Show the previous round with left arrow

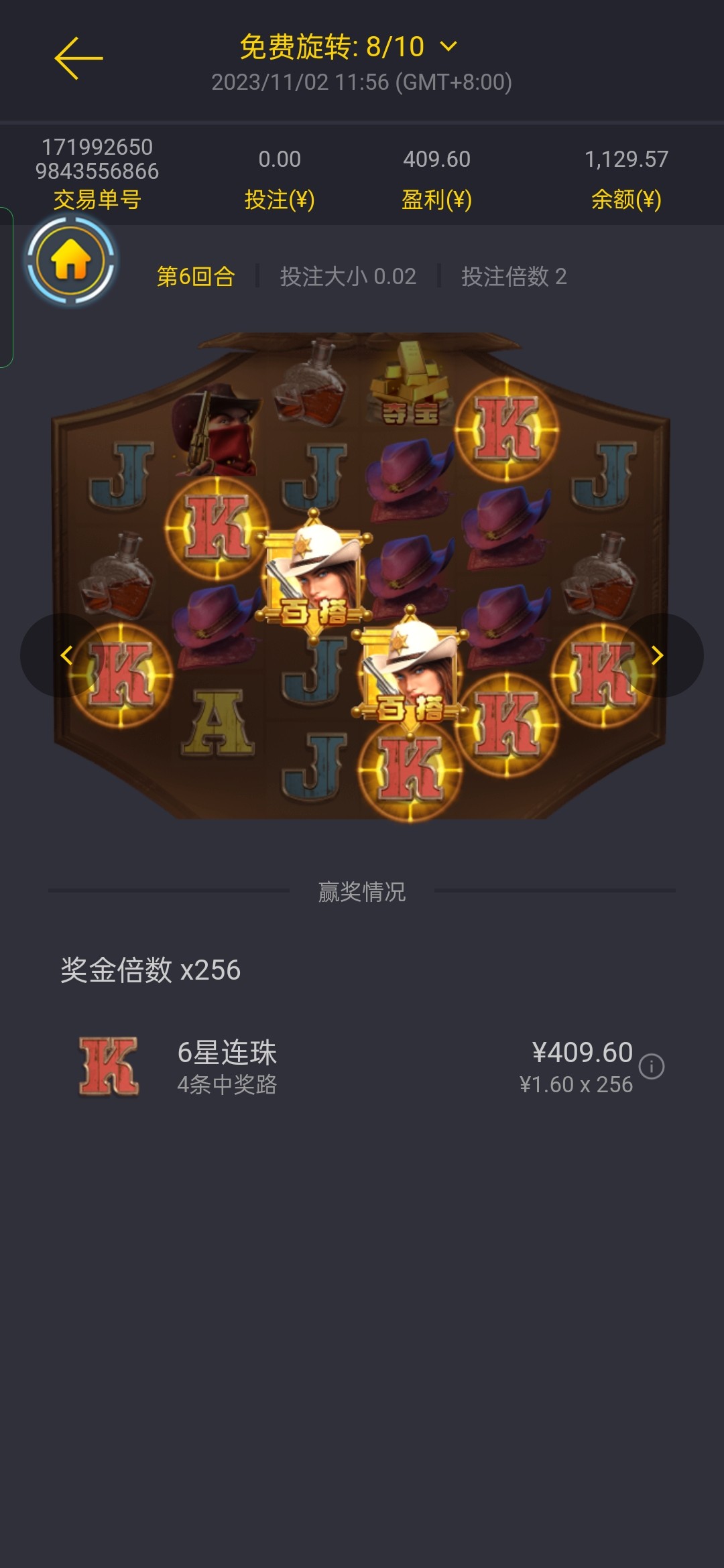[66, 655]
